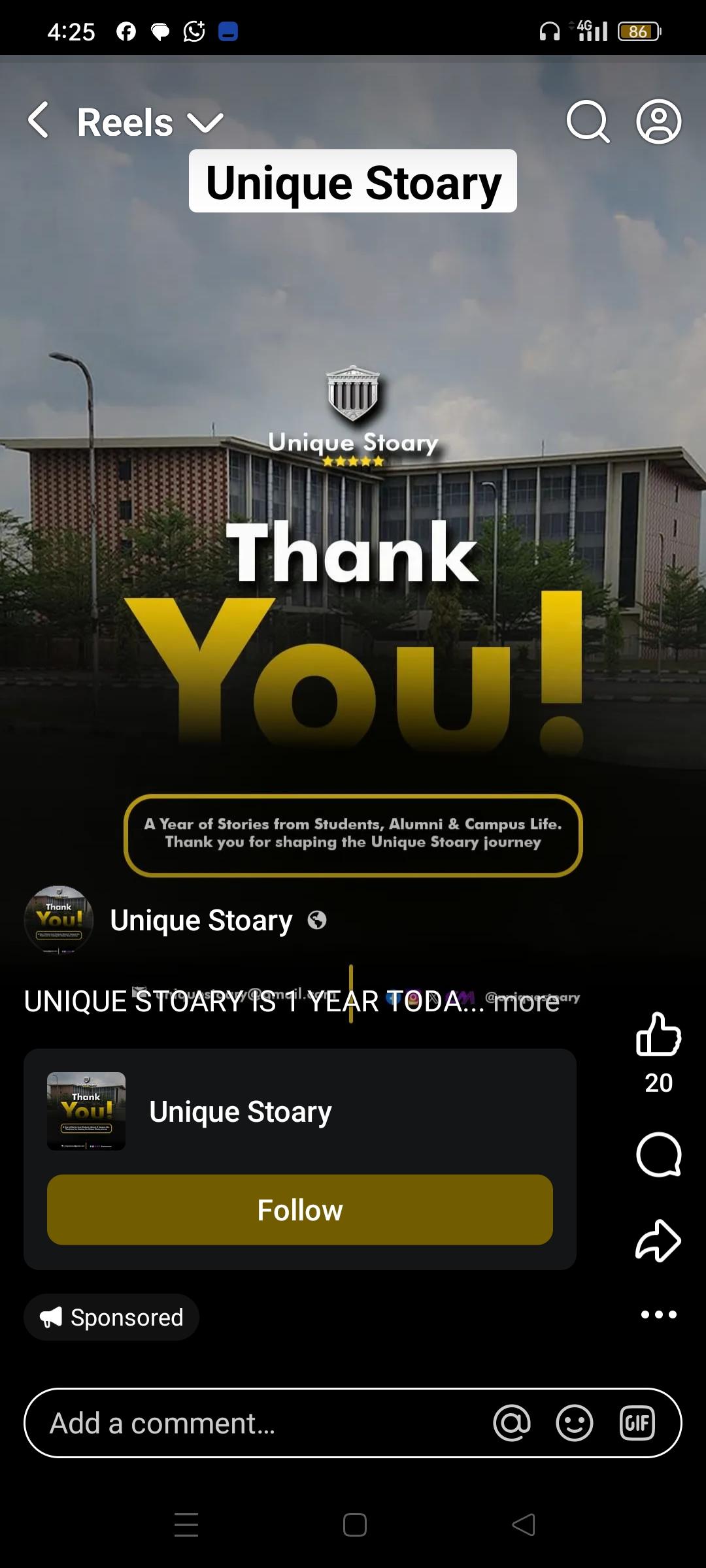This screenshot has height=1568, width=706.
Task: Tap the Sponsored label
Action: 112,1317
